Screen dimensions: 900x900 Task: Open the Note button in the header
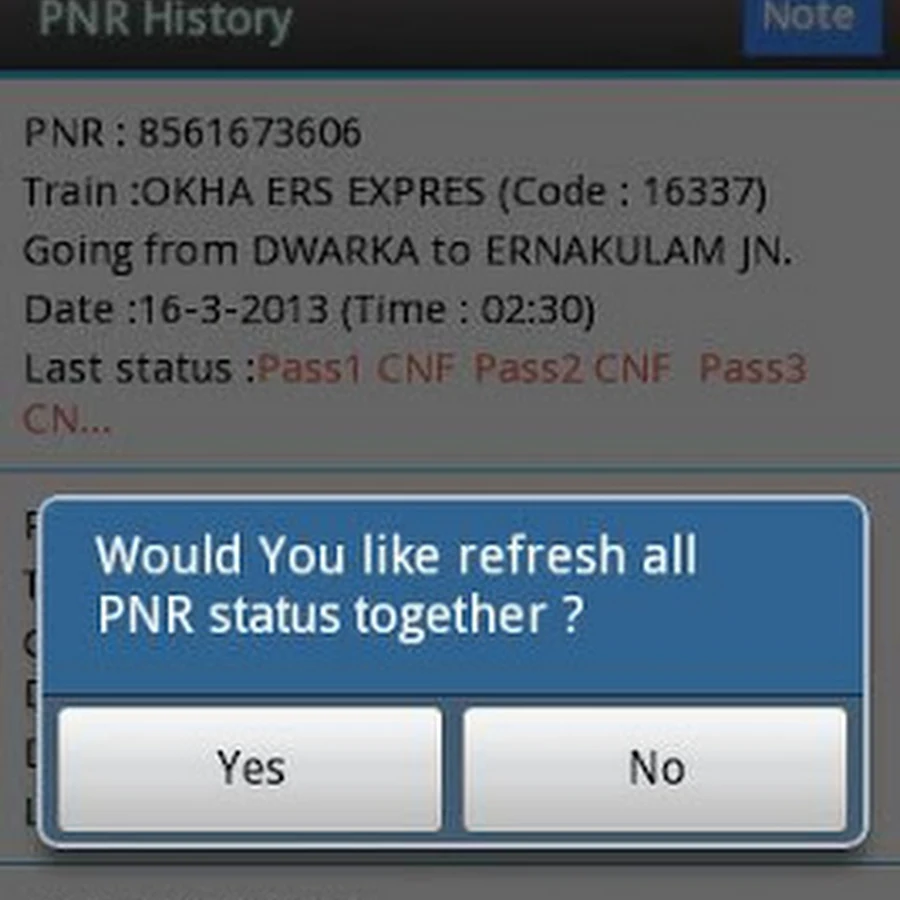pos(810,20)
